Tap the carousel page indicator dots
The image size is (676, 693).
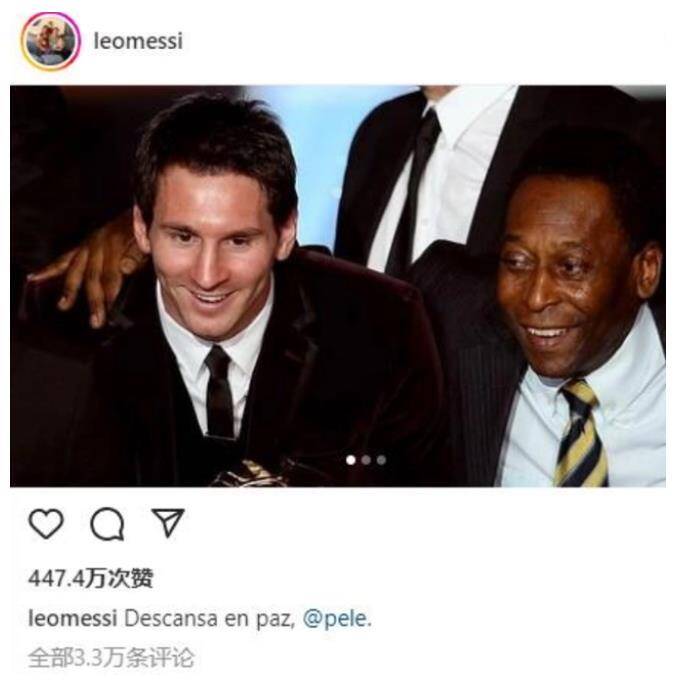click(x=365, y=460)
